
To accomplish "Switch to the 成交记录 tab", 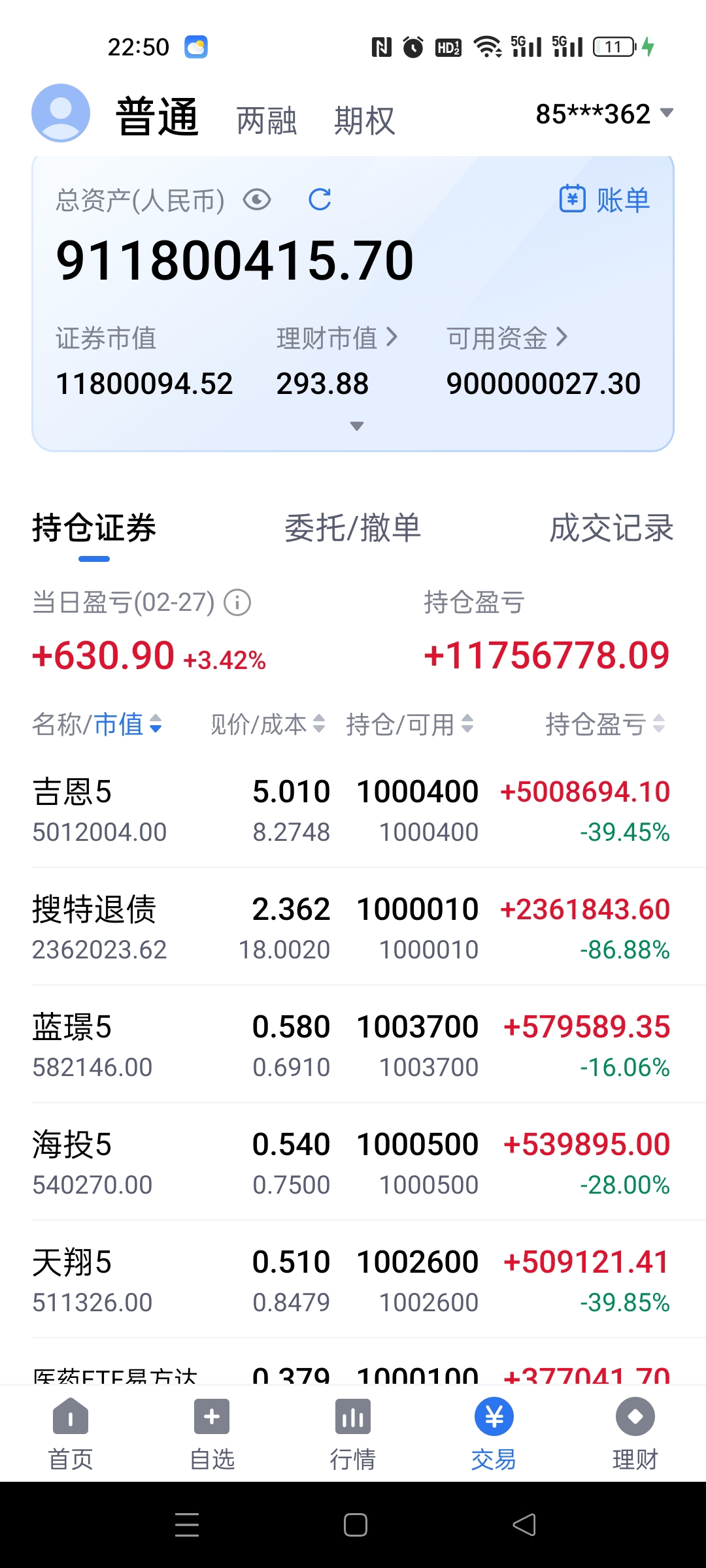I will (611, 528).
